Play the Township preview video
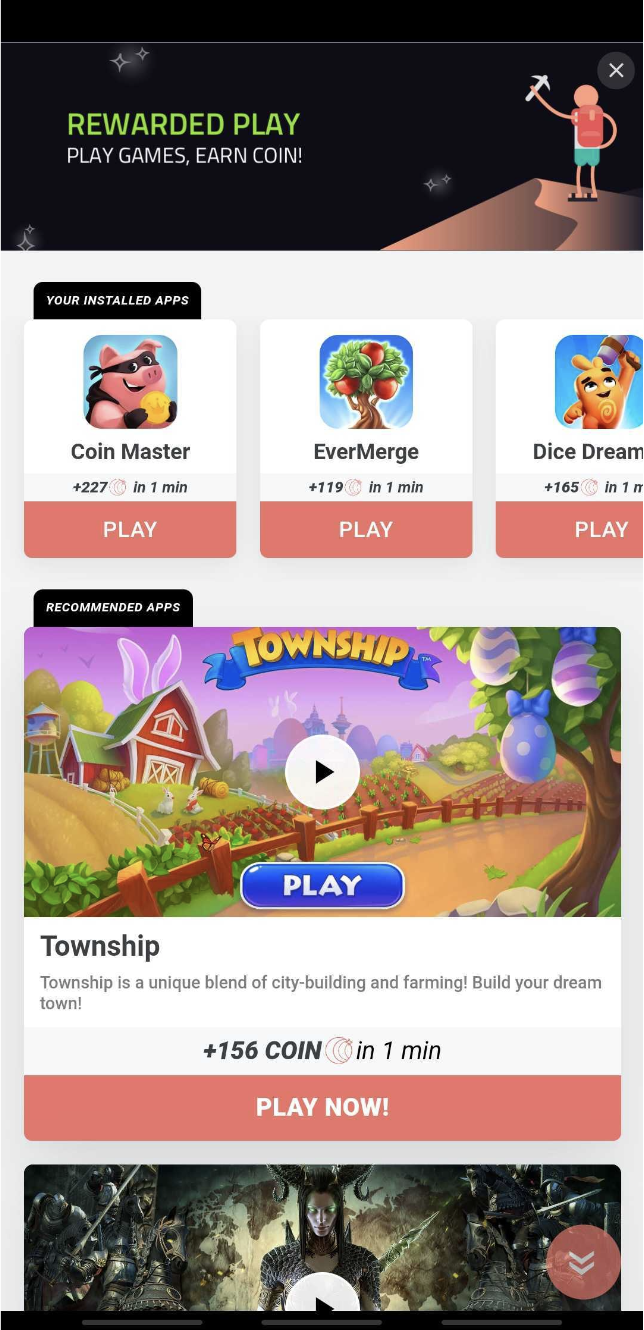Screen dimensions: 644x1330 [x=322, y=772]
